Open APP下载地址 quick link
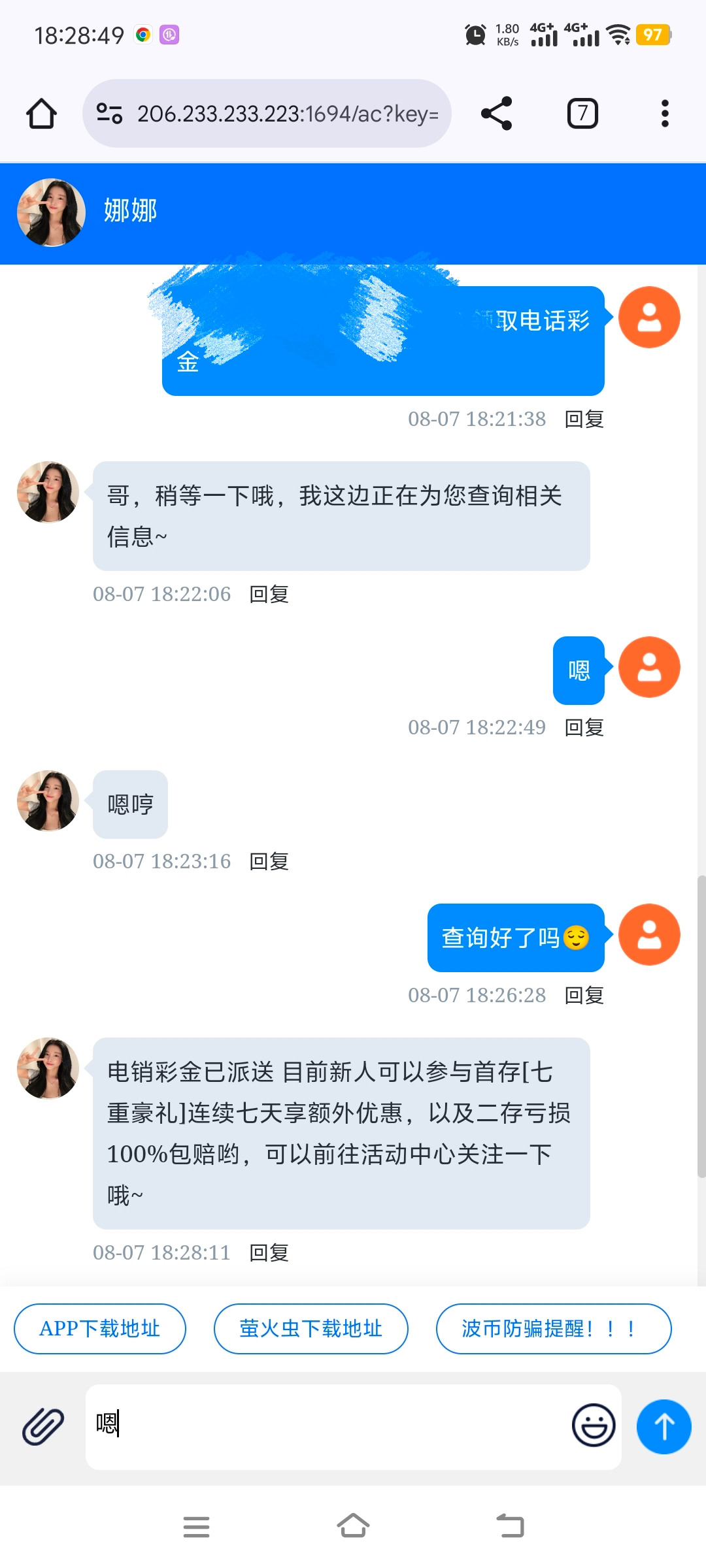This screenshot has width=706, height=1568. coord(100,1329)
